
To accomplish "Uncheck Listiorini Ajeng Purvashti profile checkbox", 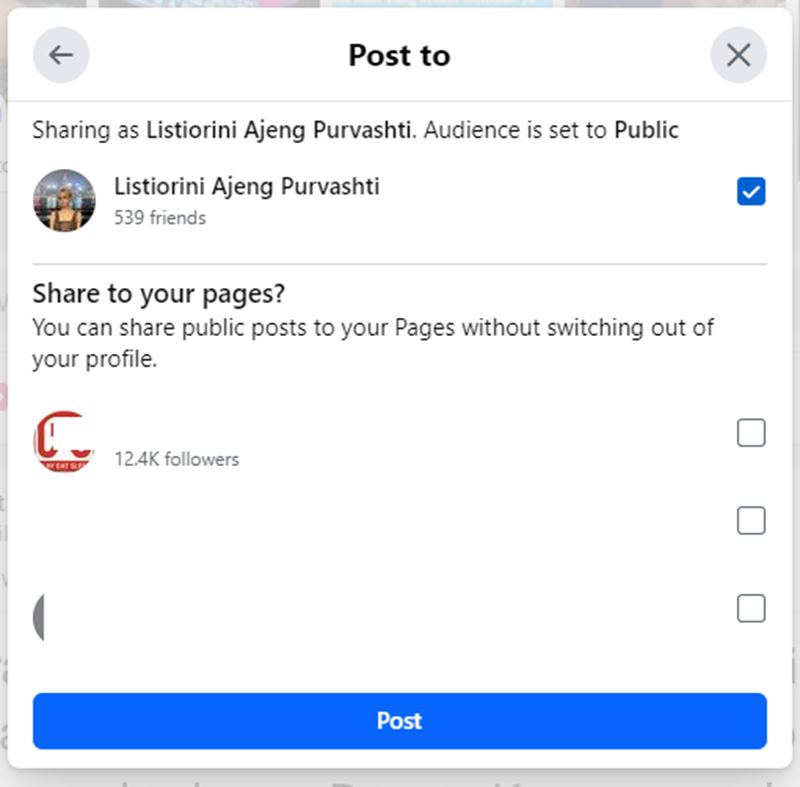I will point(751,191).
